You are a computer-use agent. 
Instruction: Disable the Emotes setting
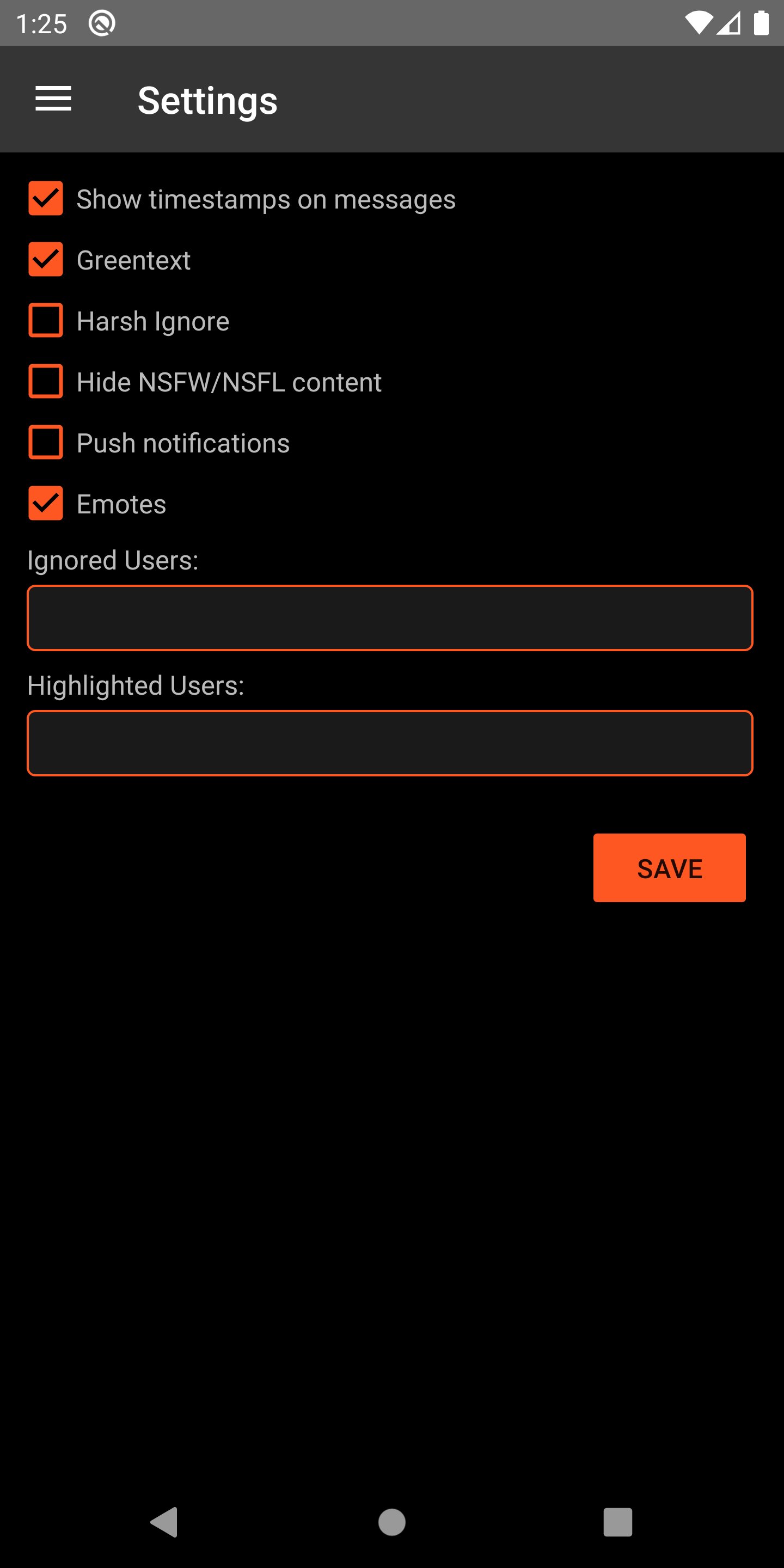[x=46, y=504]
